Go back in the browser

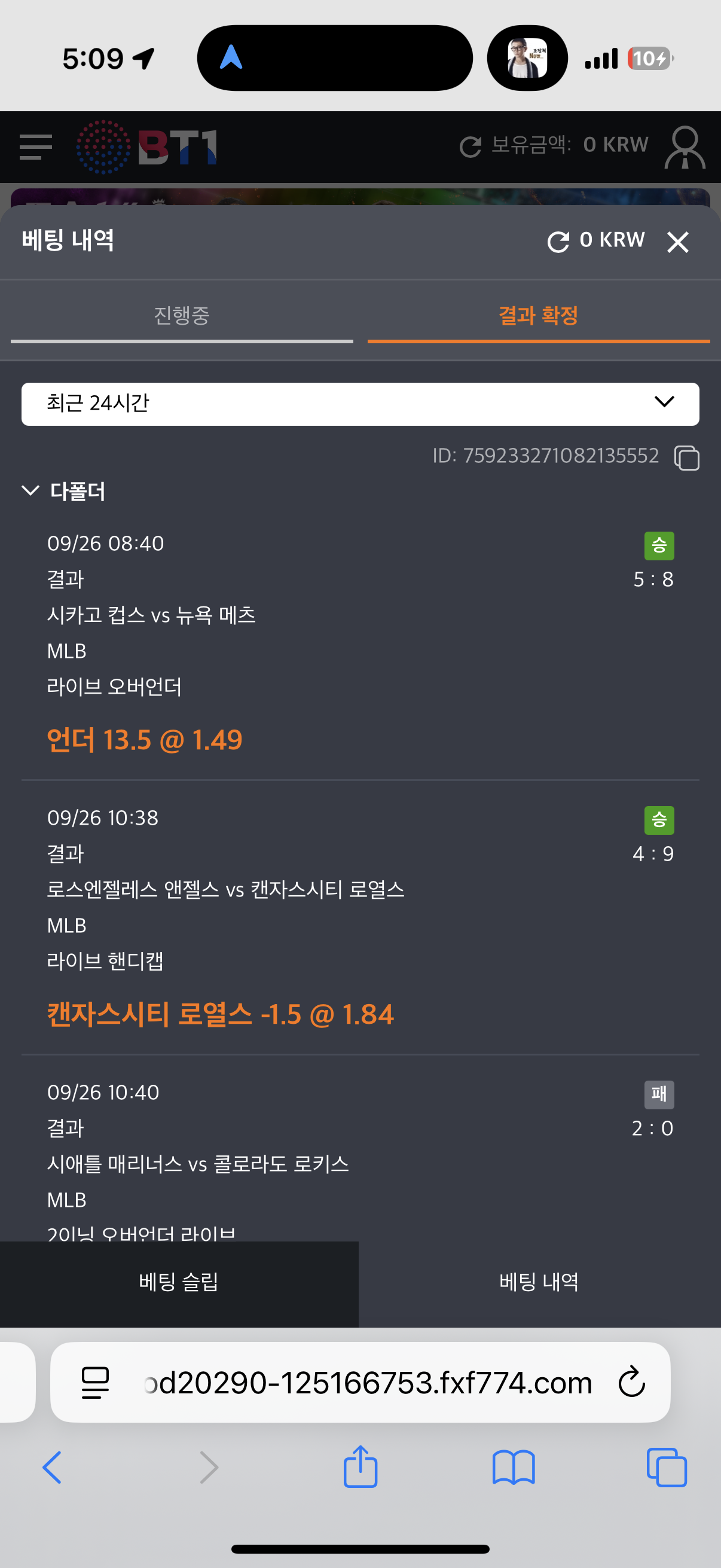pyautogui.click(x=53, y=1467)
